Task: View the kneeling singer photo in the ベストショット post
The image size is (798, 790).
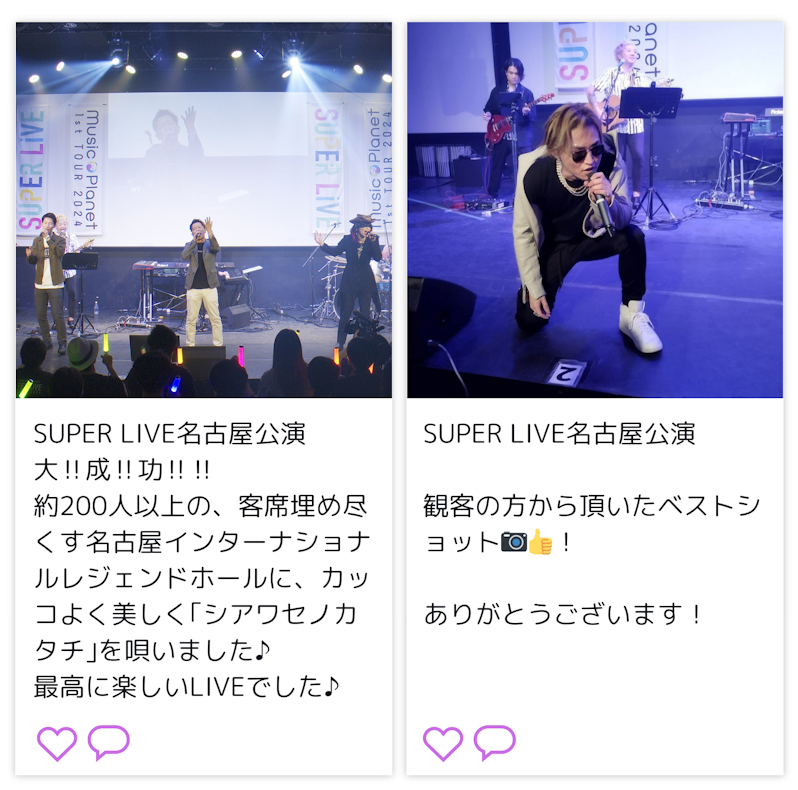Action: (x=594, y=210)
